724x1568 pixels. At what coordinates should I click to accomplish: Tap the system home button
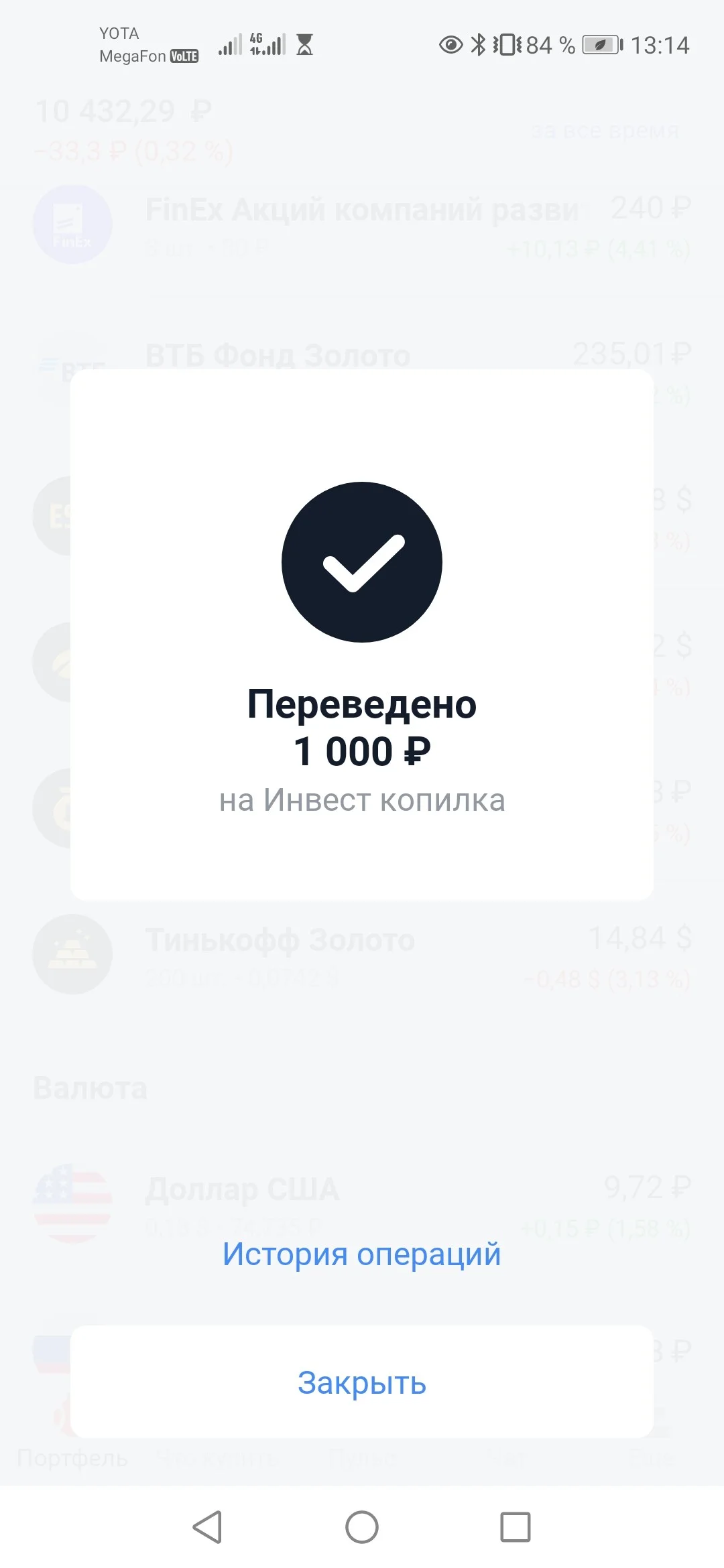click(x=362, y=1527)
